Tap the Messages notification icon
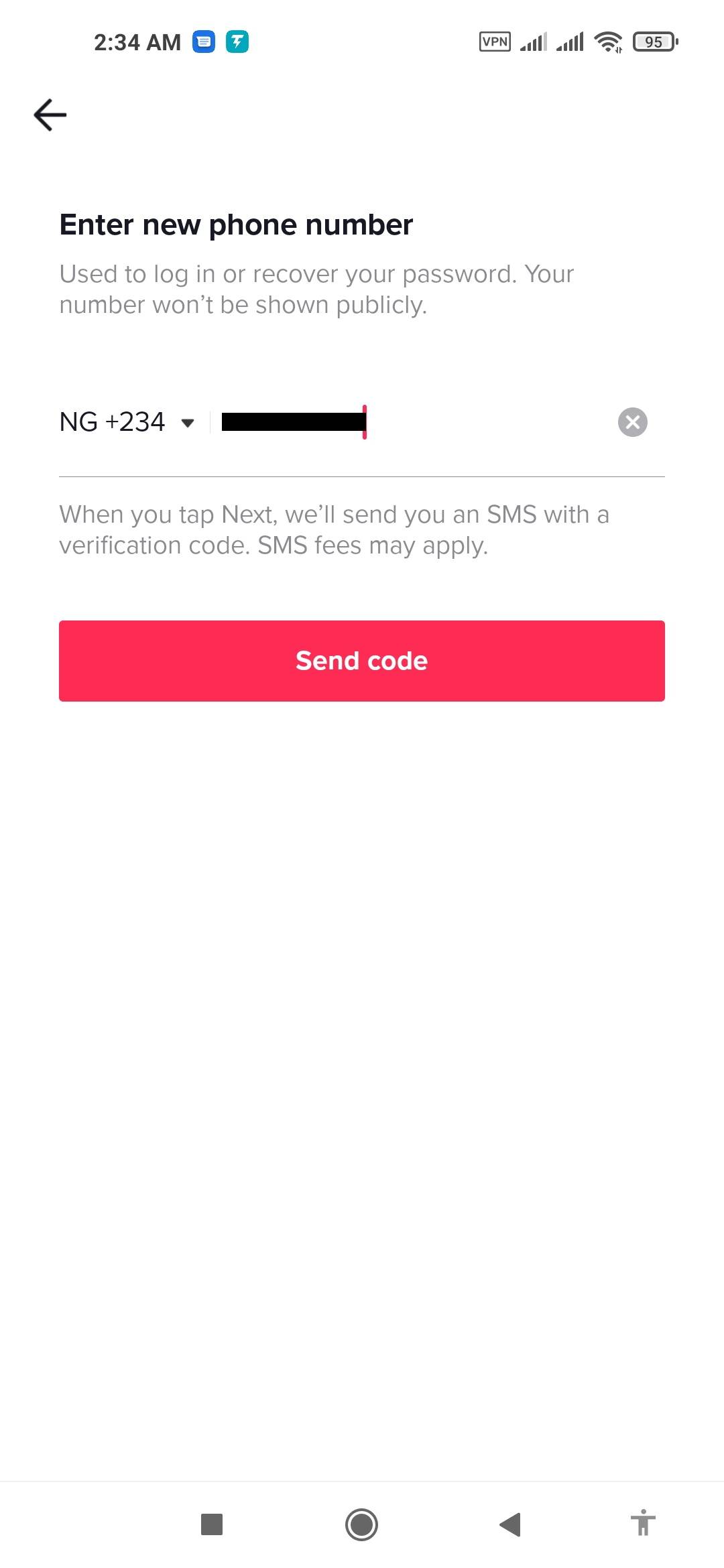The image size is (724, 1568). pos(204,41)
